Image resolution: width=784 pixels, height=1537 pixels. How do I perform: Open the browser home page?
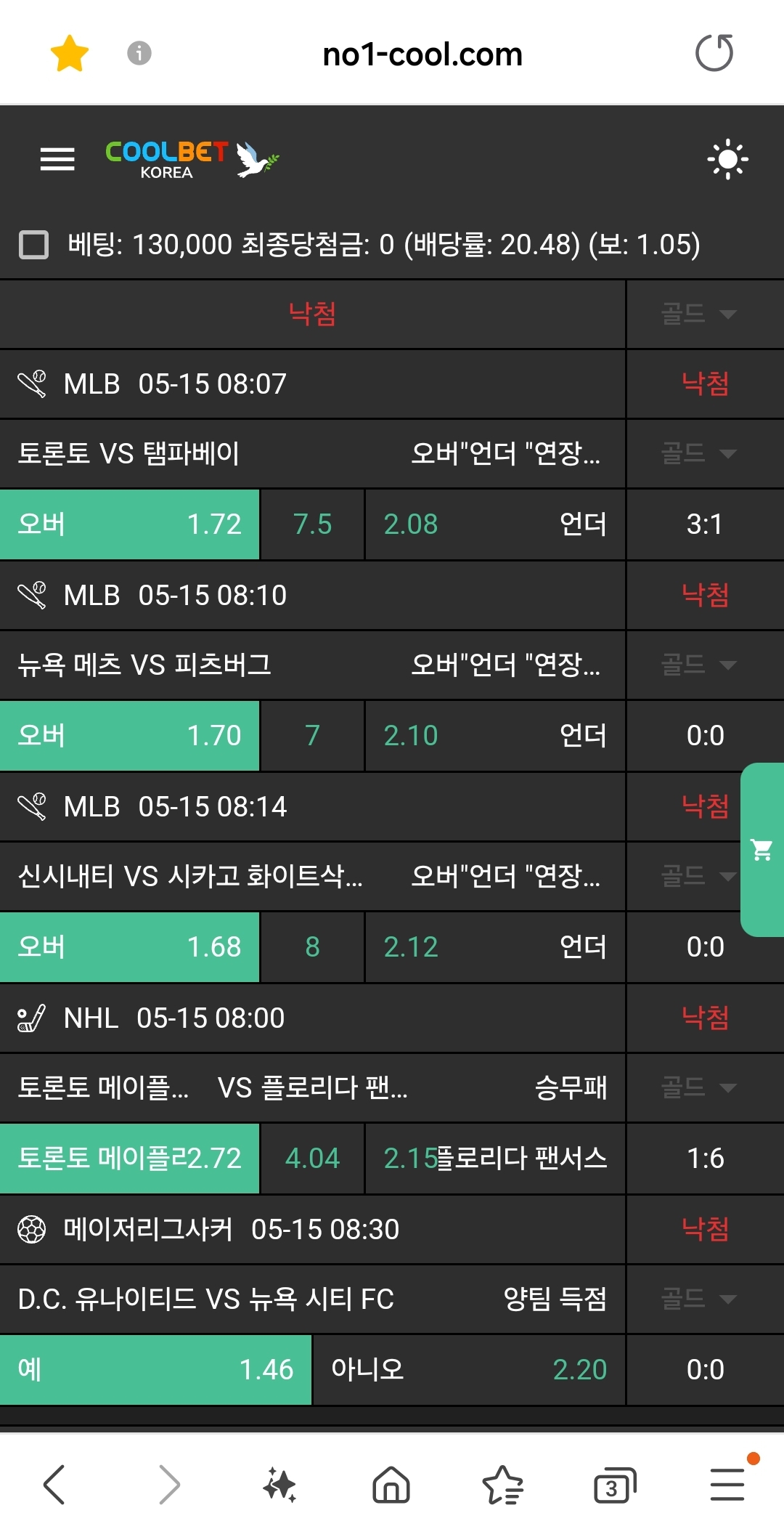point(391,1484)
